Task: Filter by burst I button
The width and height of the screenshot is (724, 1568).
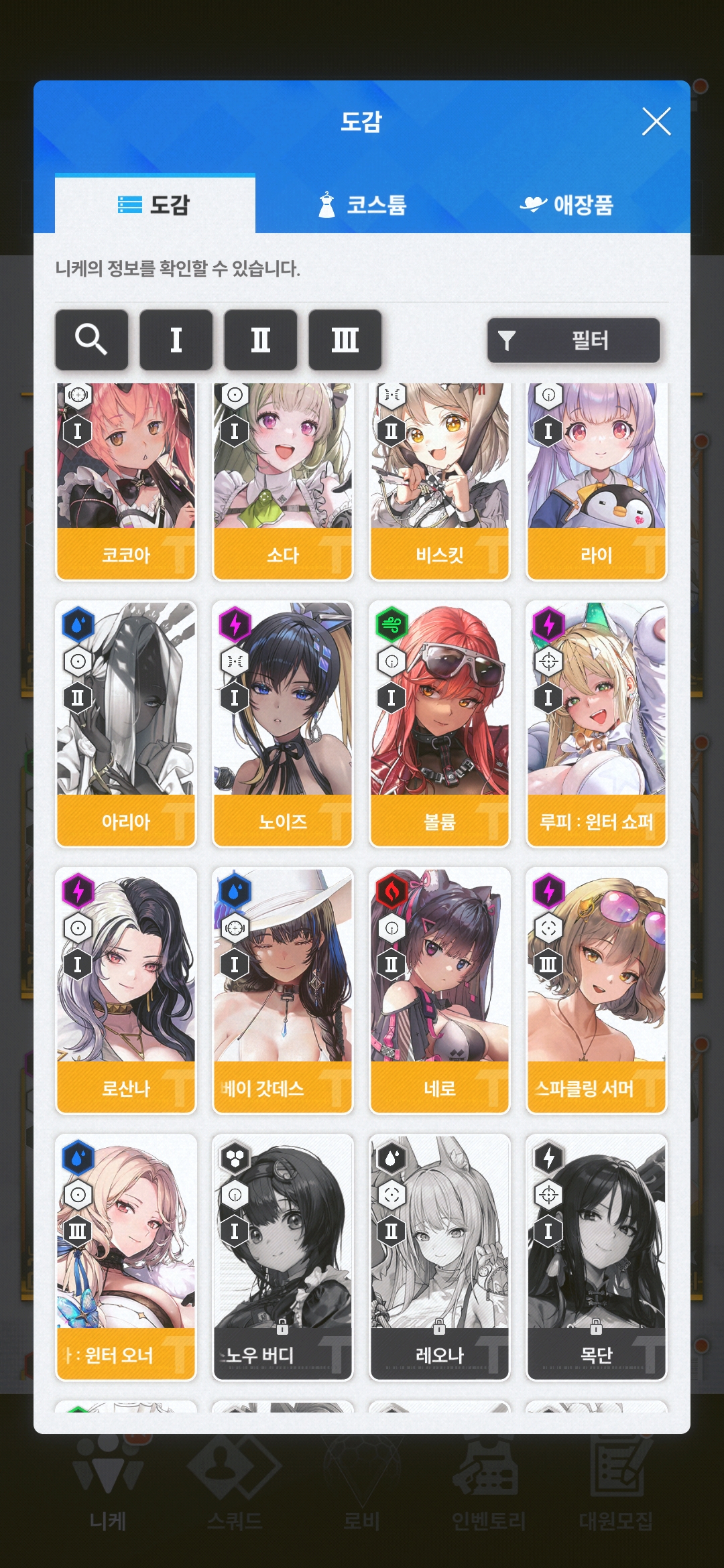Action: [x=176, y=340]
